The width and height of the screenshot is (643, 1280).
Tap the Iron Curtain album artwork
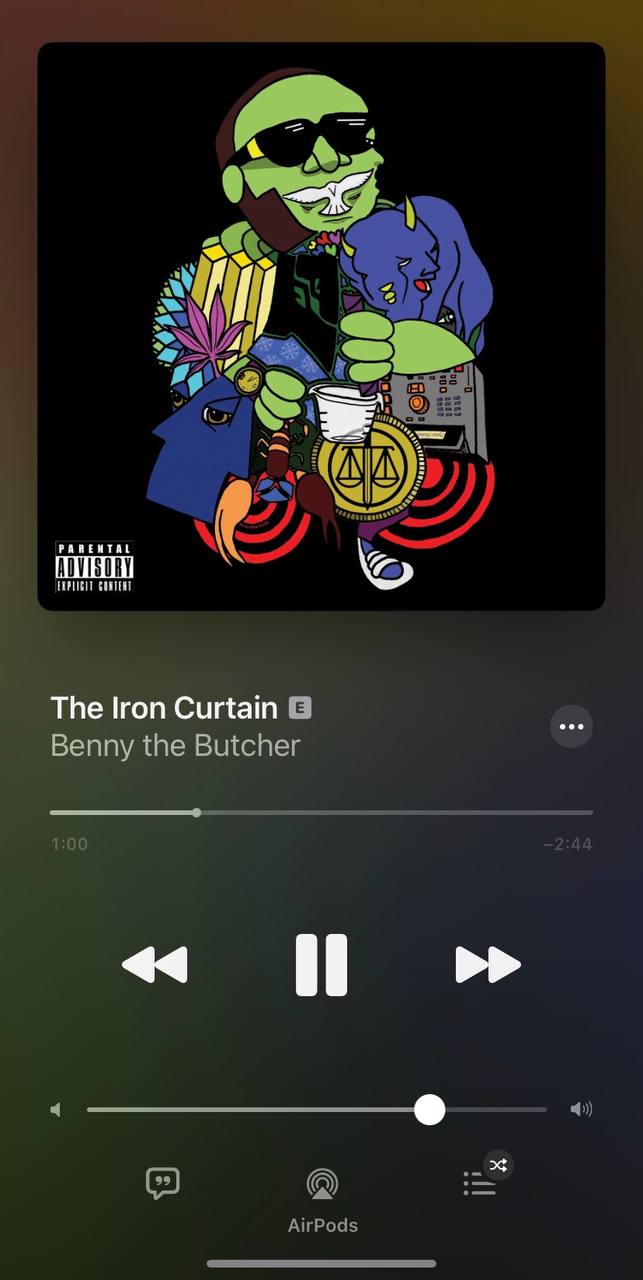(321, 326)
